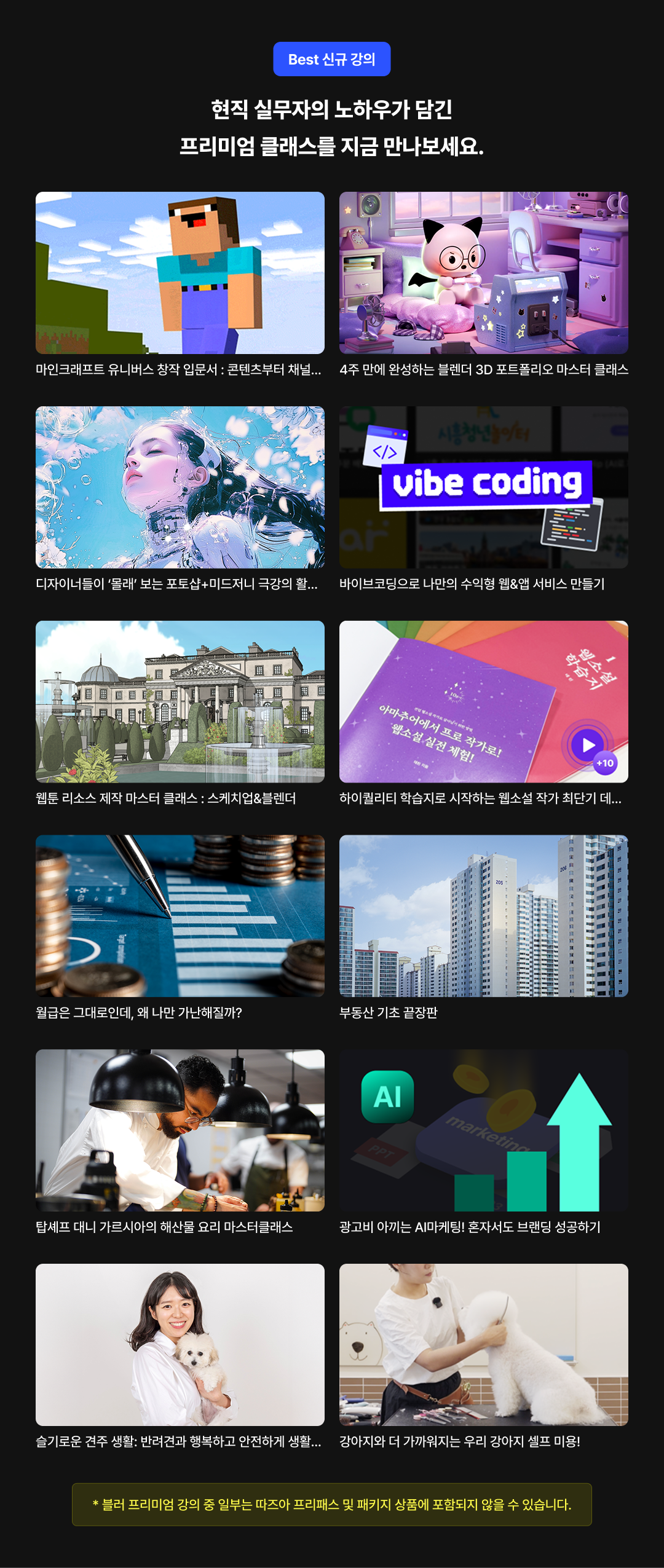Image resolution: width=664 pixels, height=1568 pixels.
Task: Open the dog self-grooming course
Action: click(x=483, y=1344)
